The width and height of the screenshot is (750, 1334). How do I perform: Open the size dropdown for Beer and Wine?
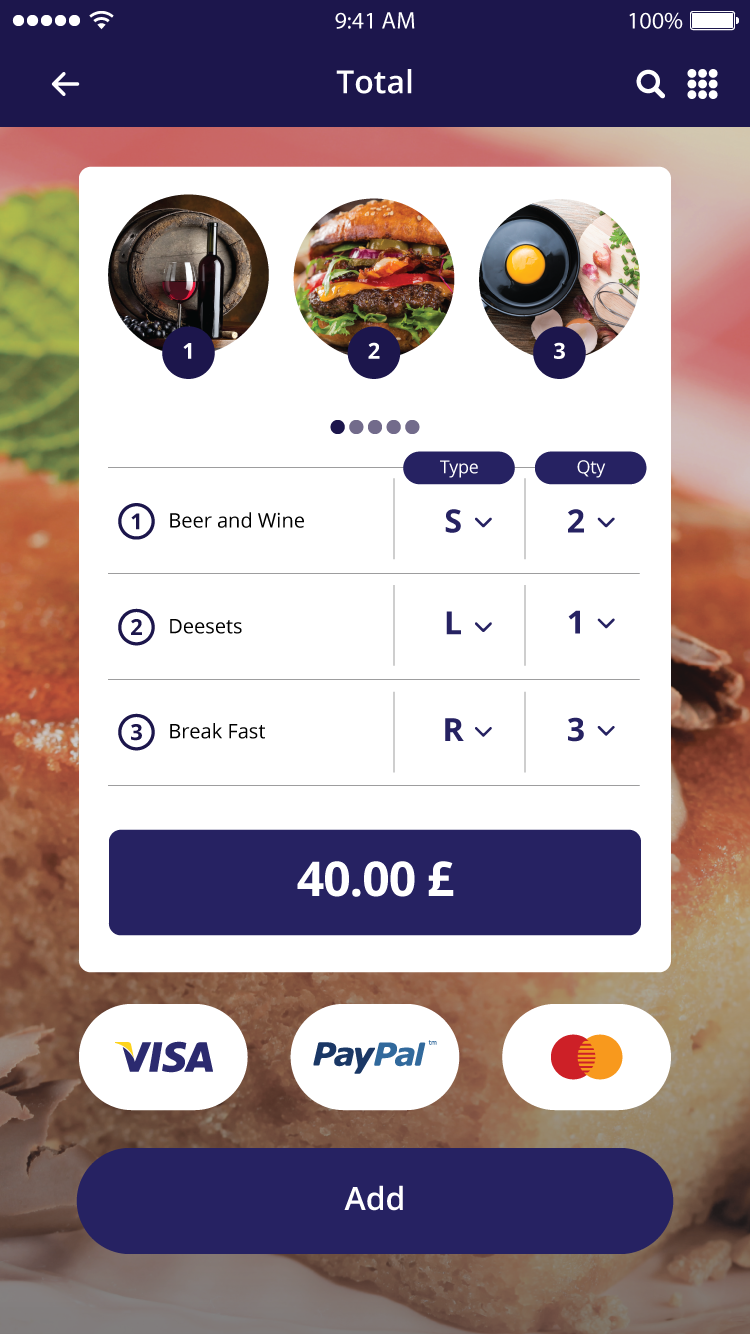coord(465,520)
